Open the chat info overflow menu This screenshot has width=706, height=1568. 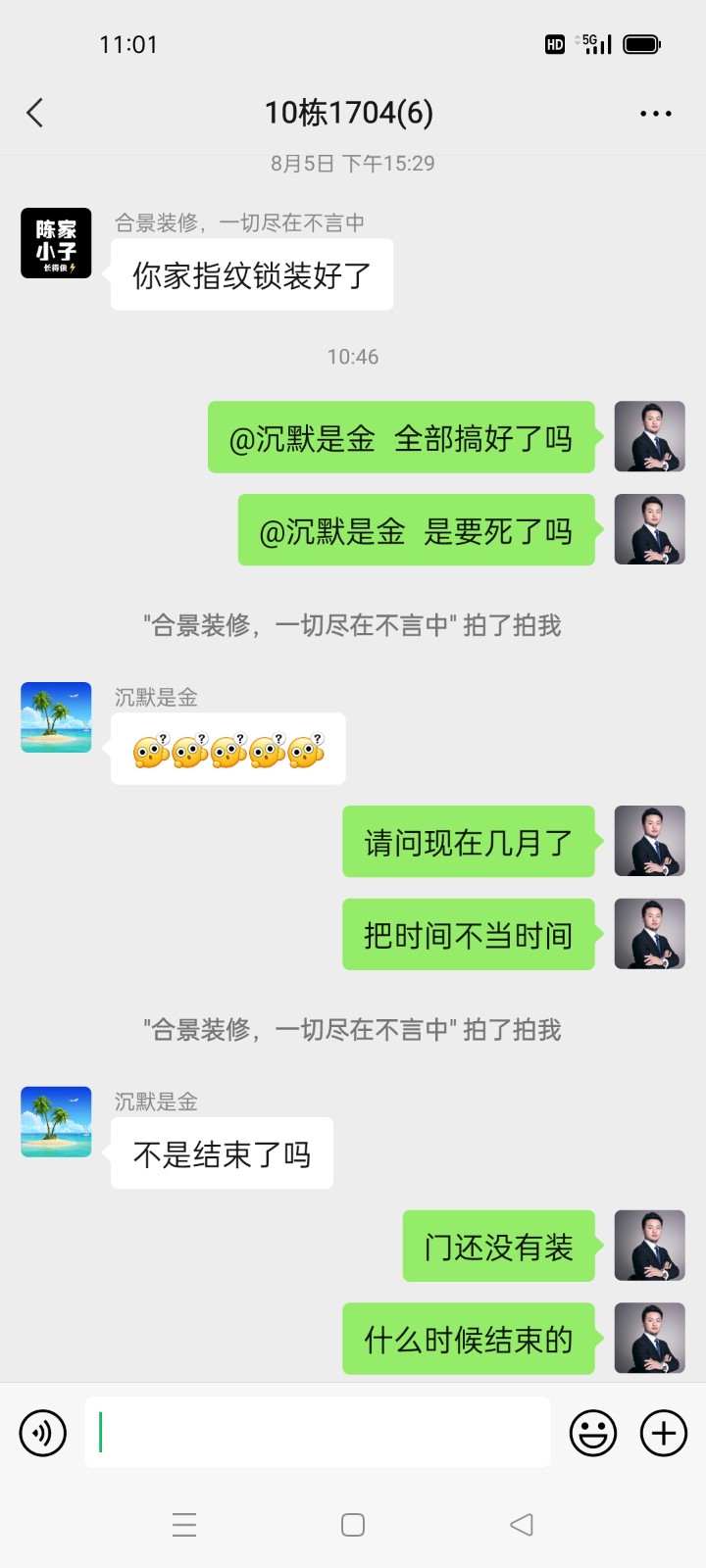655,114
